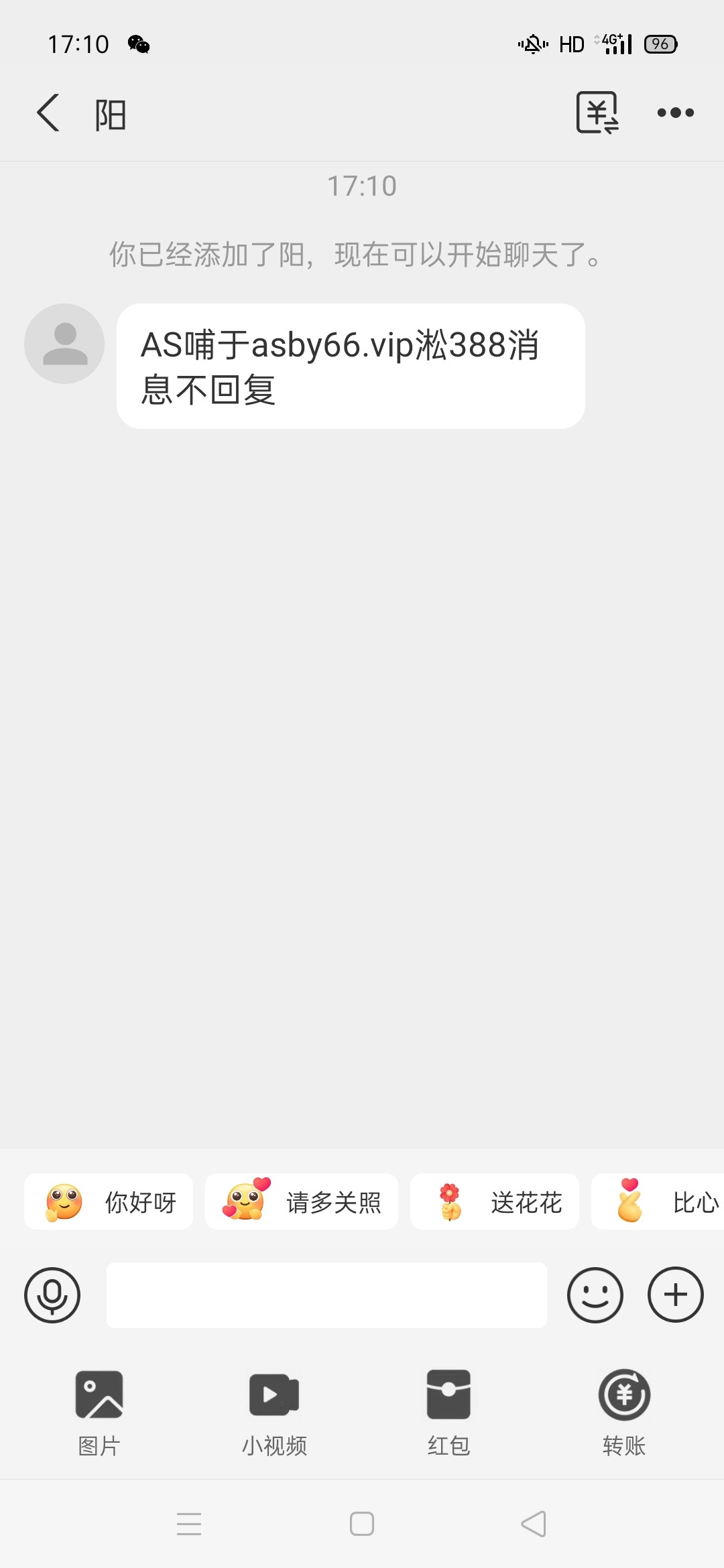The image size is (724, 1568).
Task: Focus the message text field
Action: [326, 1295]
